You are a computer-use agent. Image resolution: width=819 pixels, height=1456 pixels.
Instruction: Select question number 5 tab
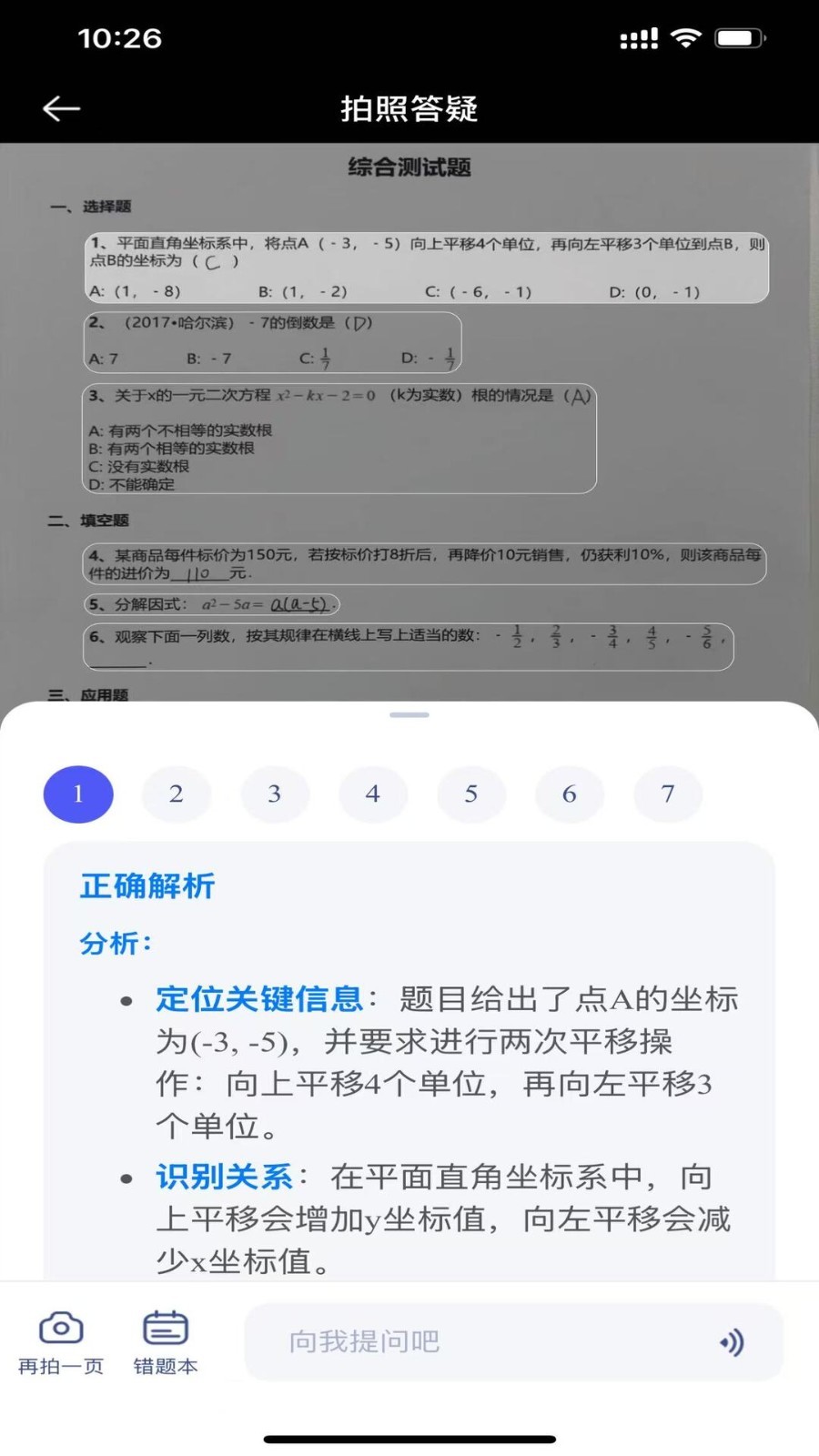point(471,794)
